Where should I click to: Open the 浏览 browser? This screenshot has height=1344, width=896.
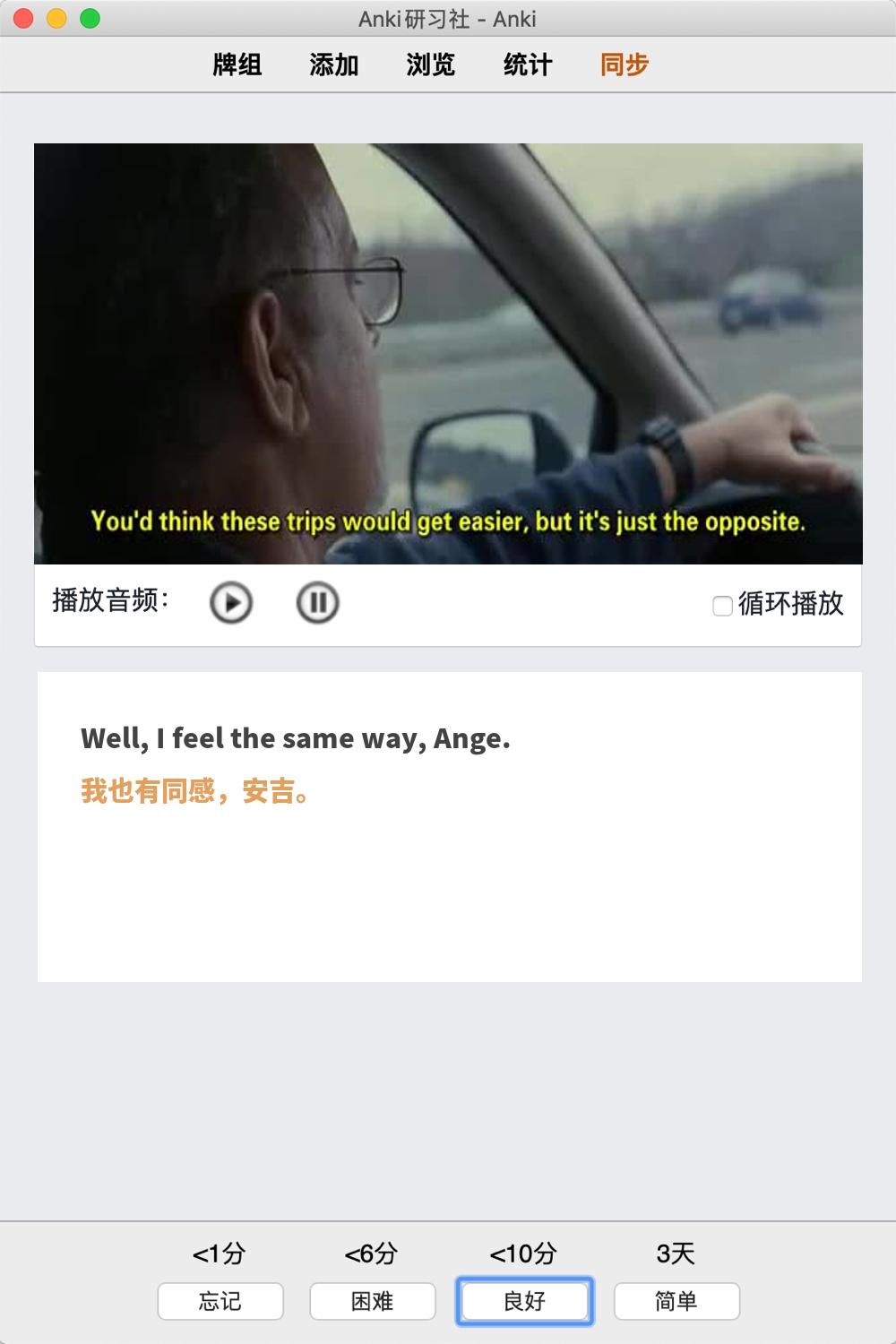coord(431,65)
